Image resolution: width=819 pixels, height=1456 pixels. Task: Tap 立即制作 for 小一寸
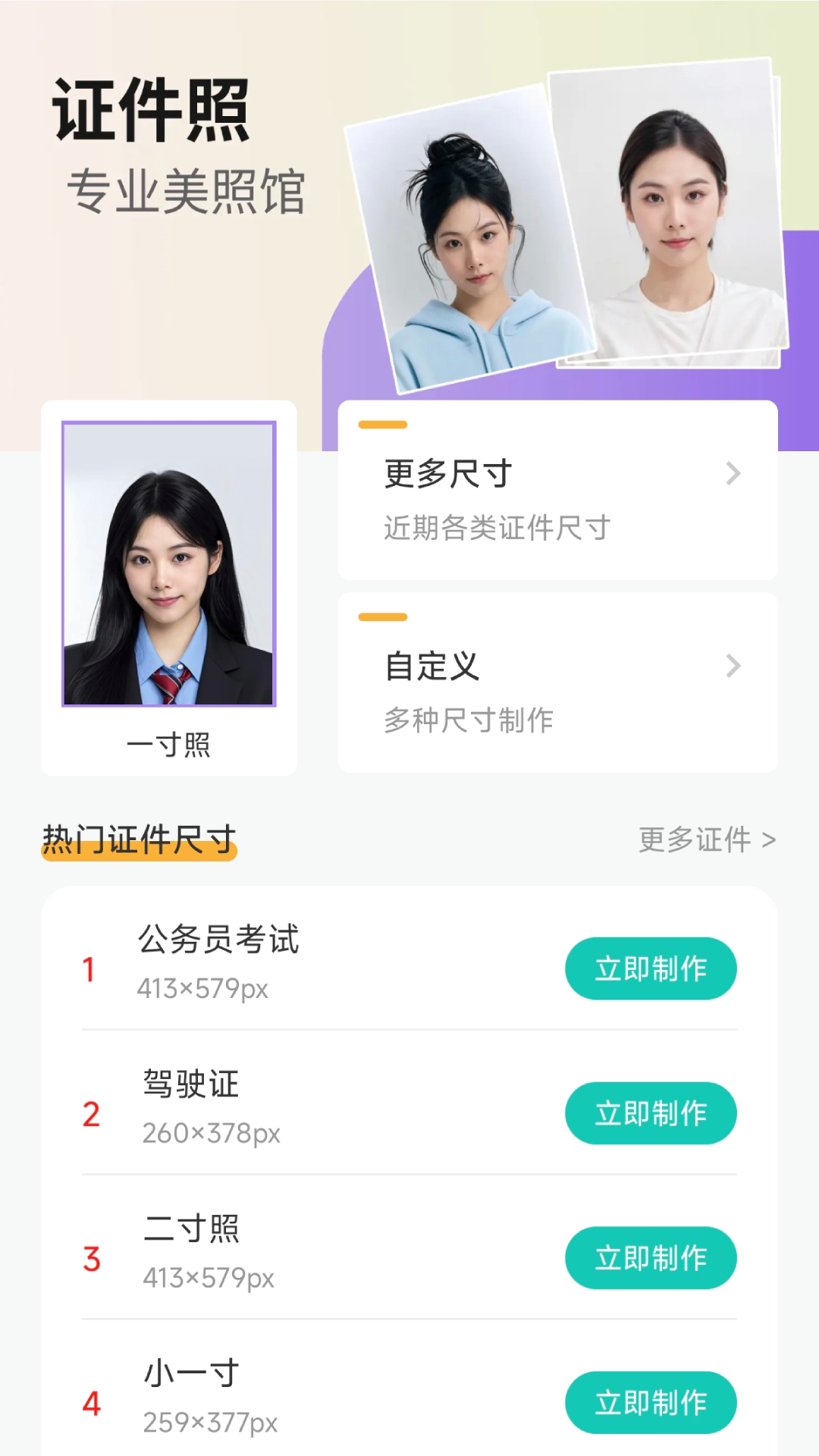coord(651,1402)
